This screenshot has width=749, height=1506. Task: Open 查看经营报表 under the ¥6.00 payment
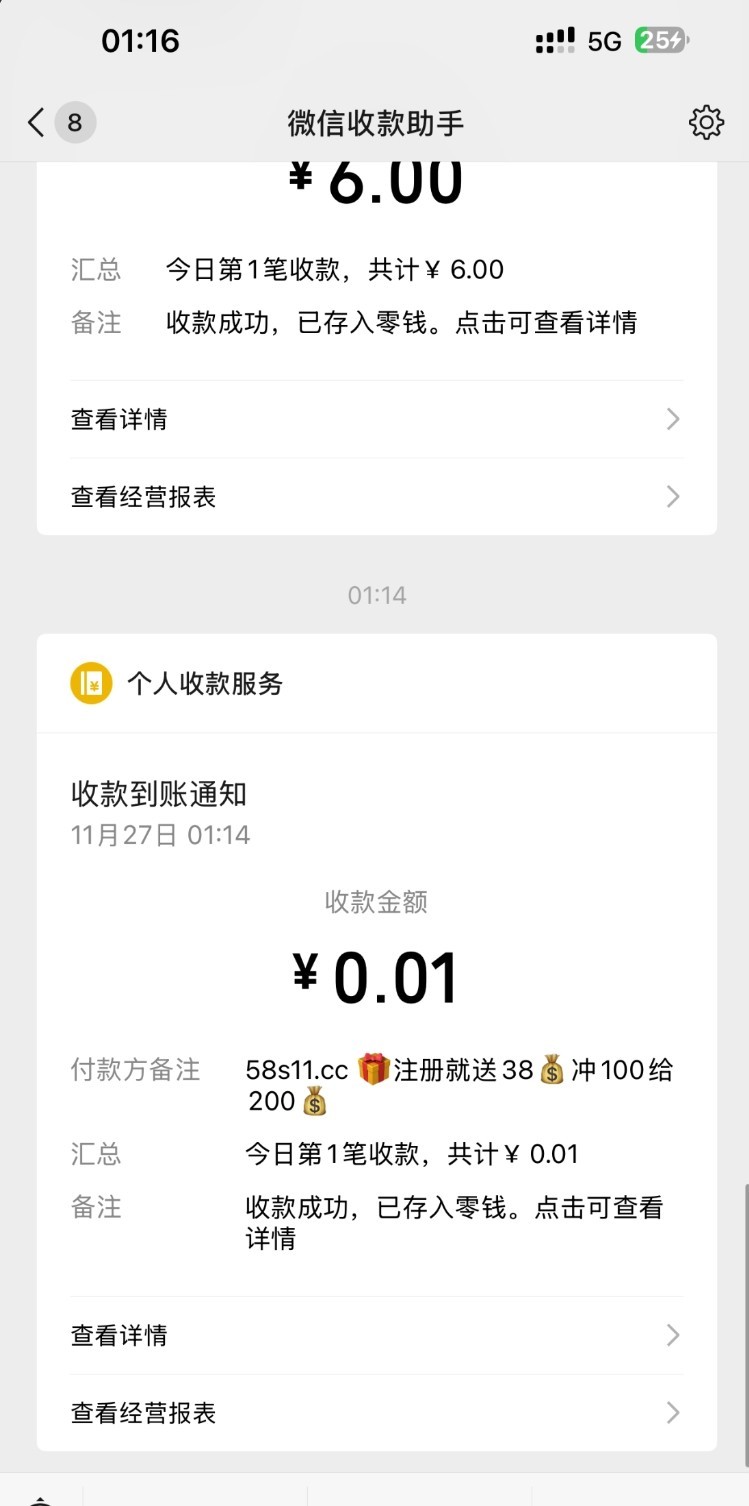pyautogui.click(x=143, y=496)
